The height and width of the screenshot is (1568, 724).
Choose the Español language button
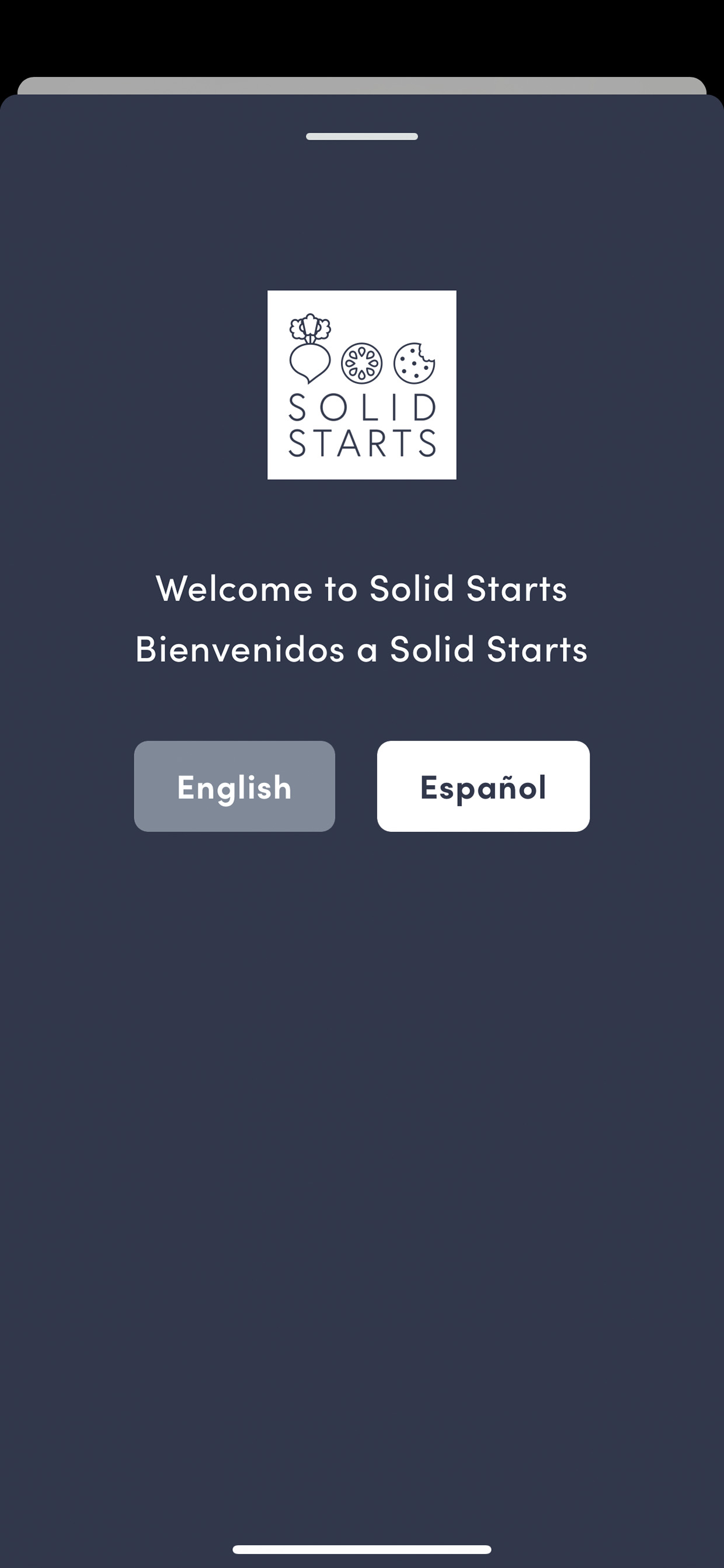(483, 786)
